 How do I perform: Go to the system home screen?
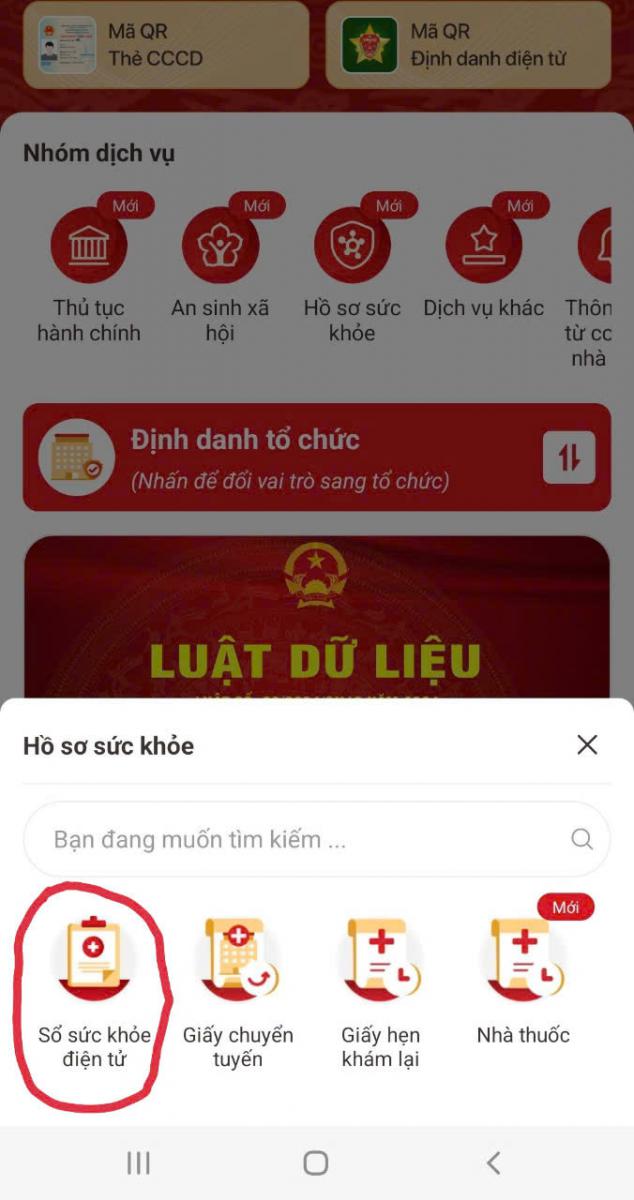coord(316,1162)
